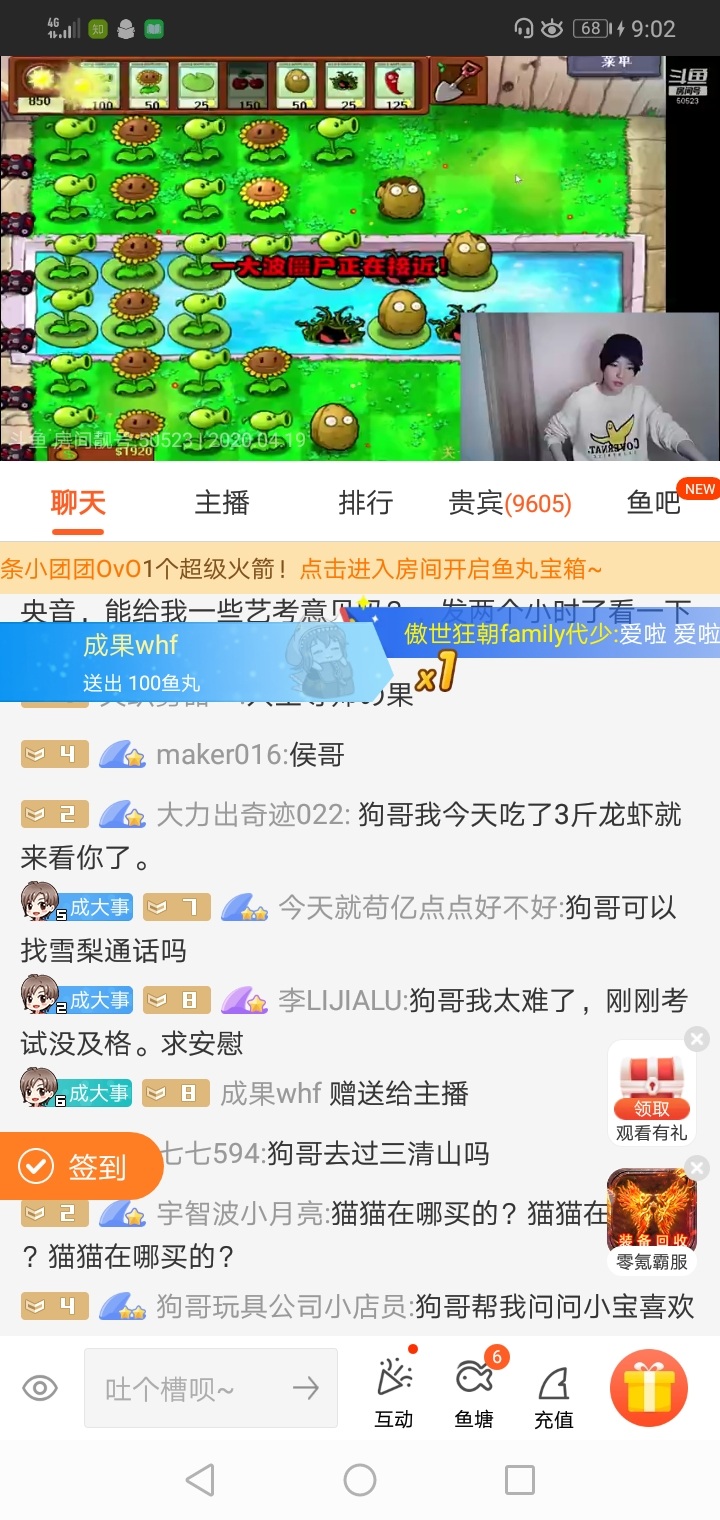Viewport: 720px width, 1520px height.
Task: Toggle the eye visibility icon
Action: pyautogui.click(x=40, y=1388)
